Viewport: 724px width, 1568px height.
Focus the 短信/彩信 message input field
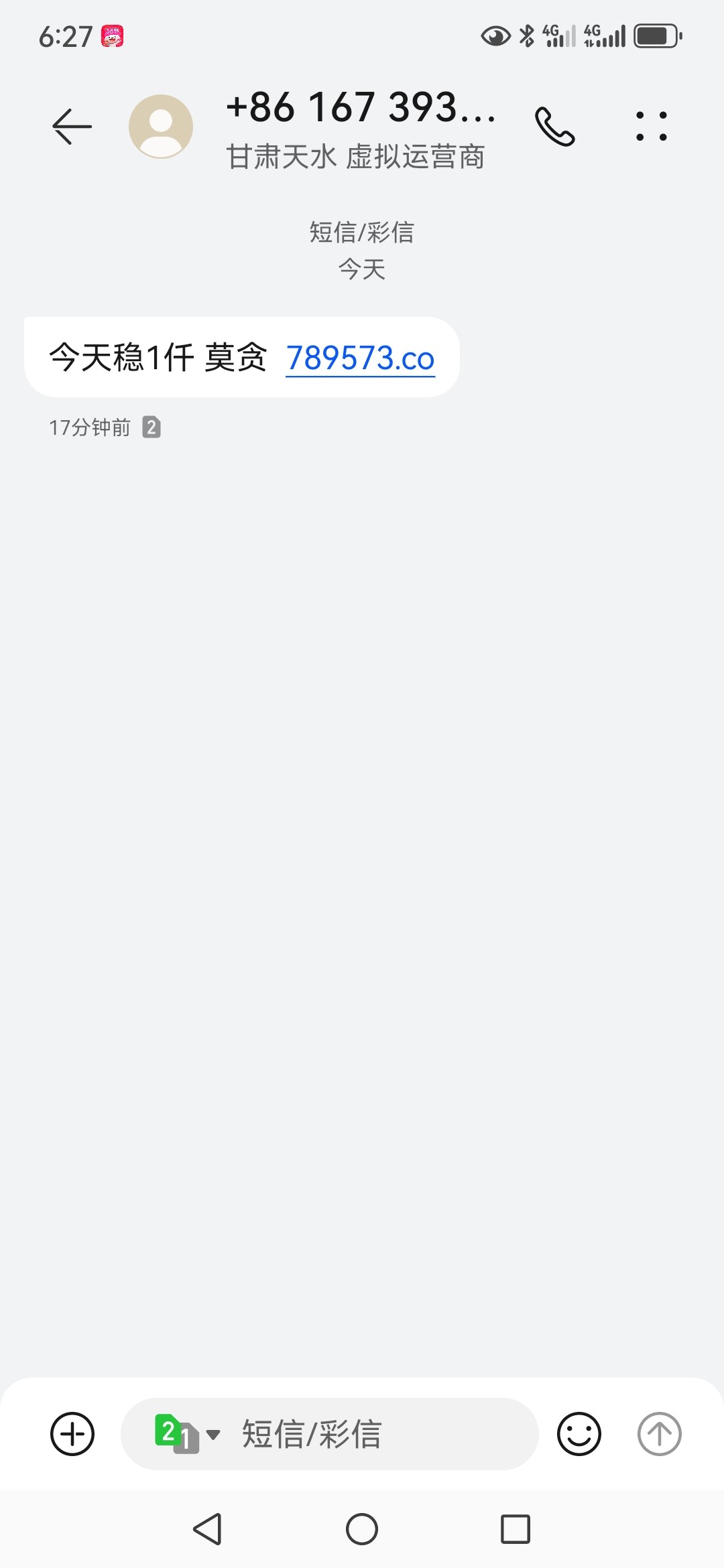tap(375, 1434)
